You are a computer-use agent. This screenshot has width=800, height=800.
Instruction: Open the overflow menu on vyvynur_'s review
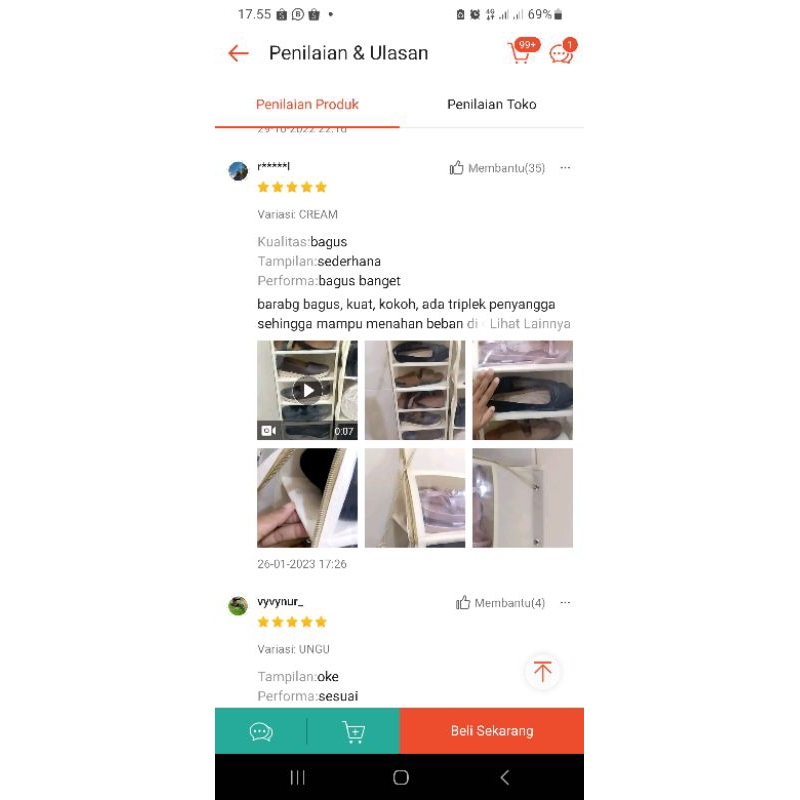(x=565, y=603)
